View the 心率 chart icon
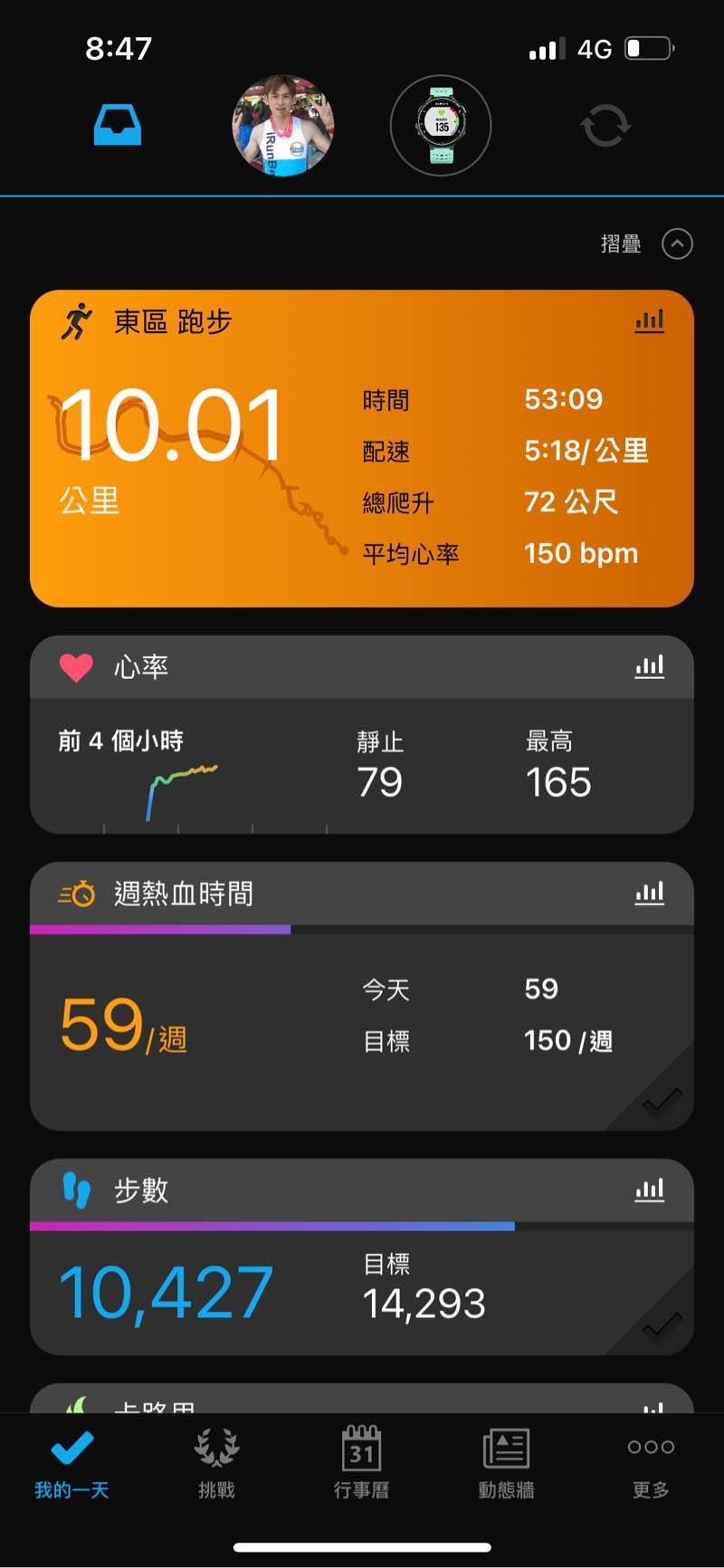This screenshot has height=1568, width=724. coord(649,667)
